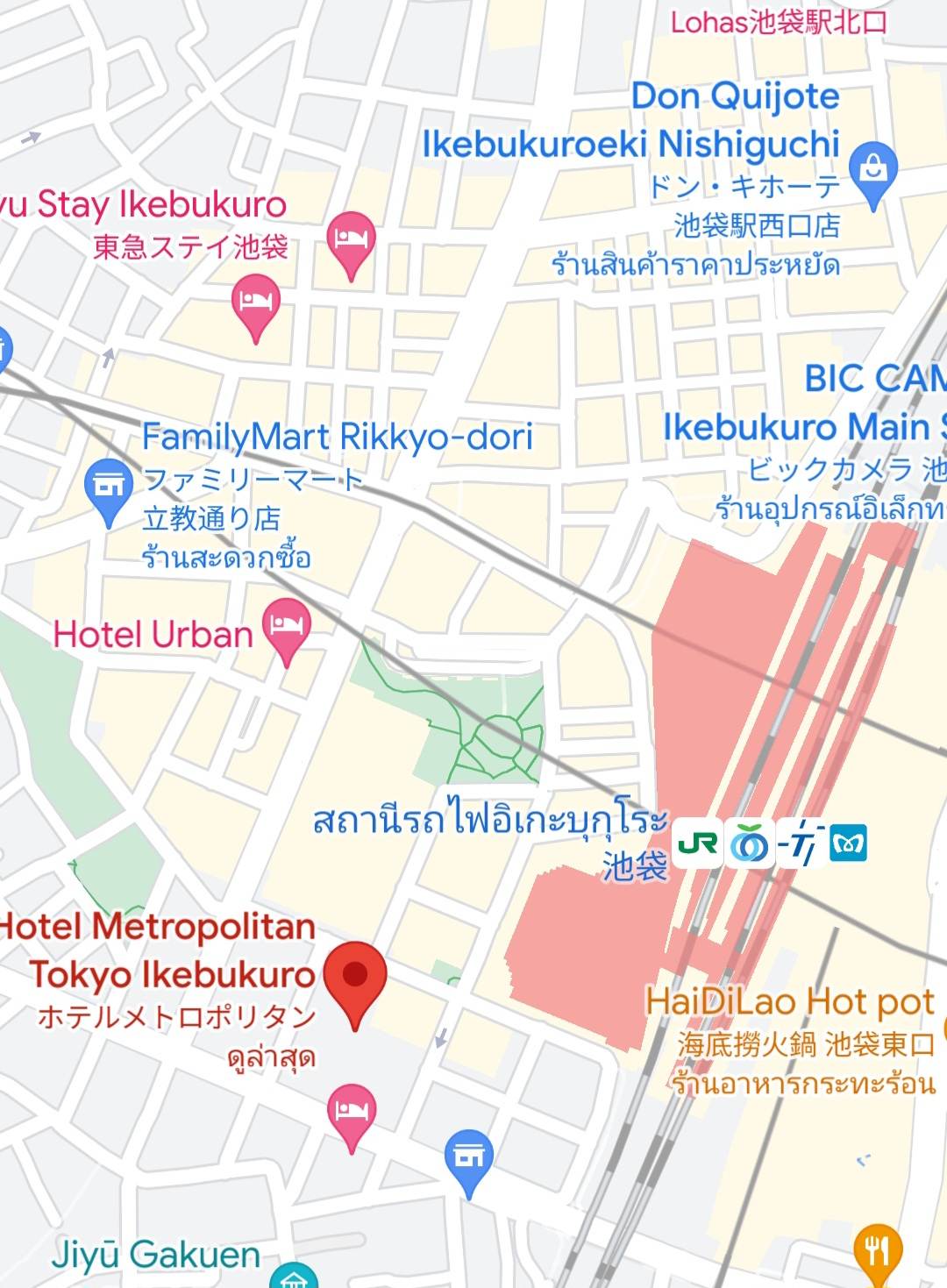Tap the FamilyMart Rikkyo-dori store pin
The width and height of the screenshot is (947, 1288).
(109, 487)
